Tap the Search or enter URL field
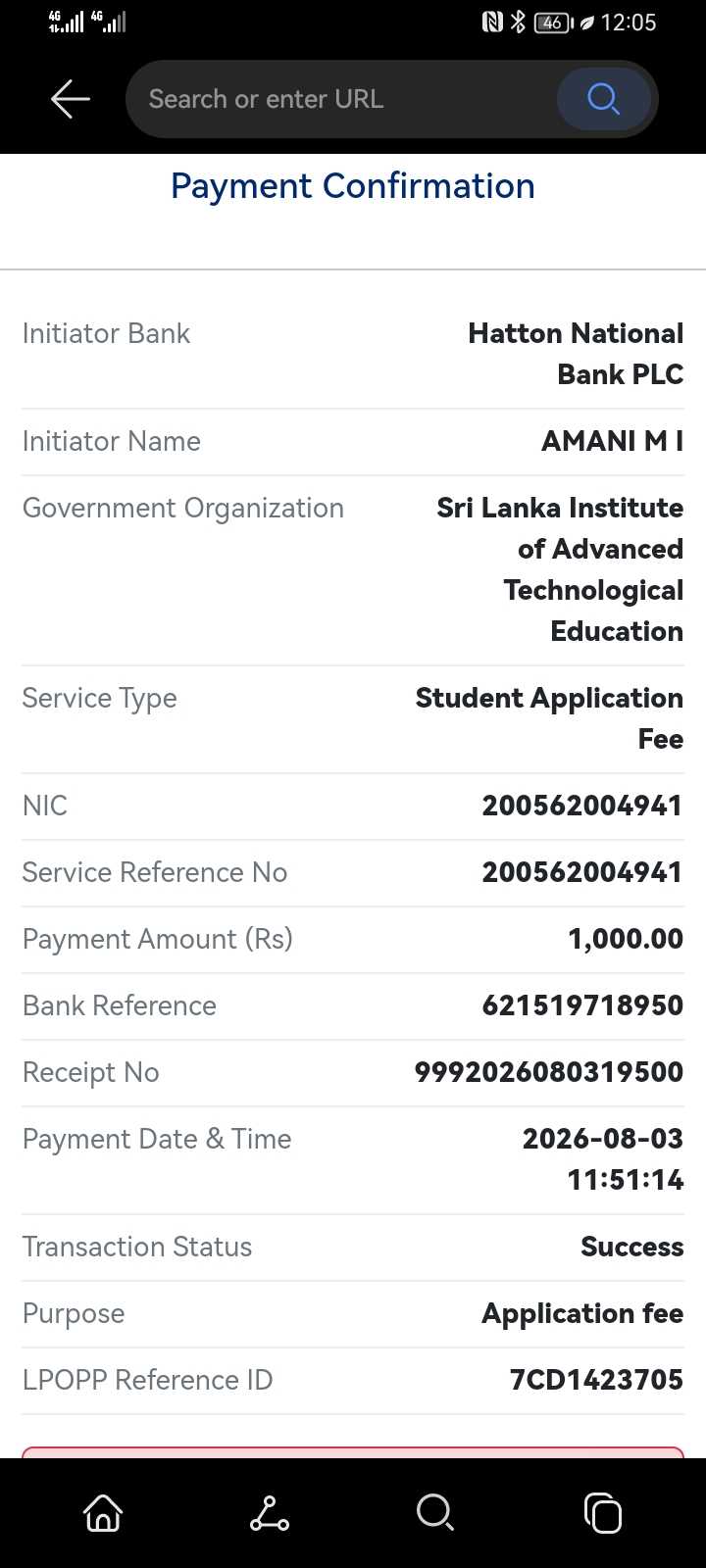 [340, 99]
